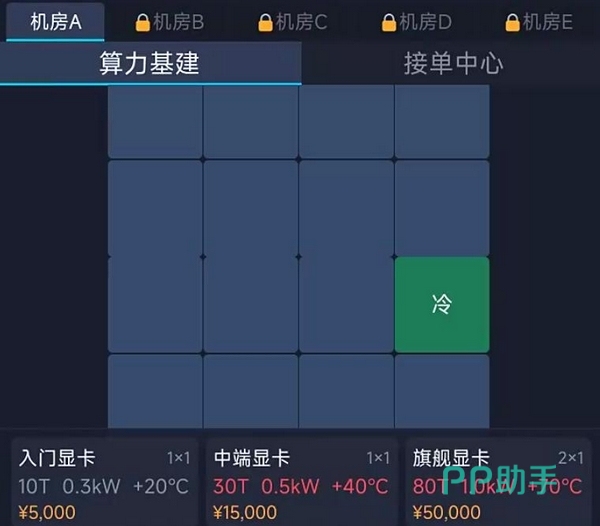Switch to 接单中心

click(x=453, y=63)
